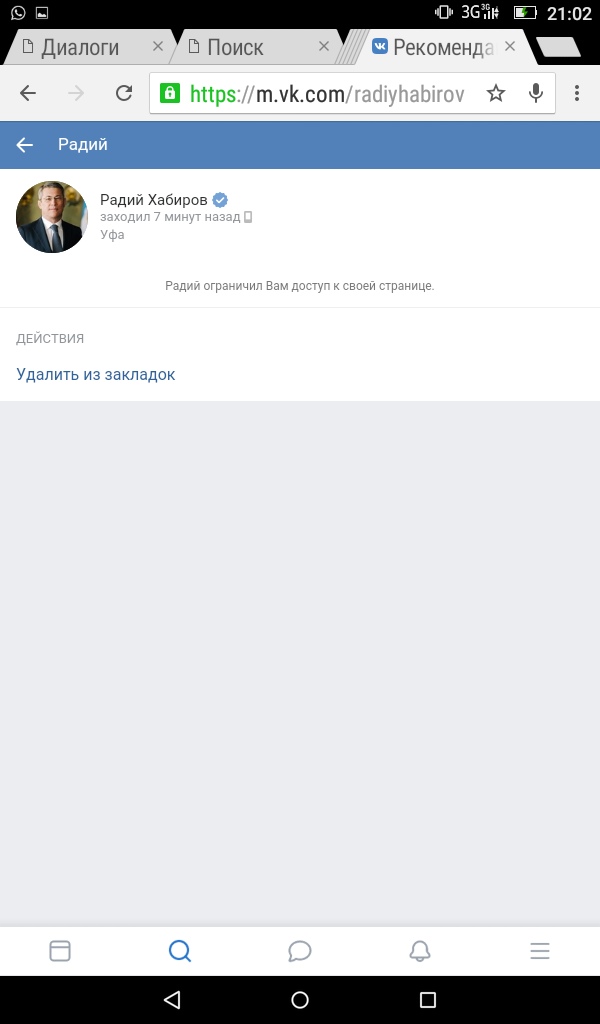Tap the m.vk.com address bar

coord(320,93)
